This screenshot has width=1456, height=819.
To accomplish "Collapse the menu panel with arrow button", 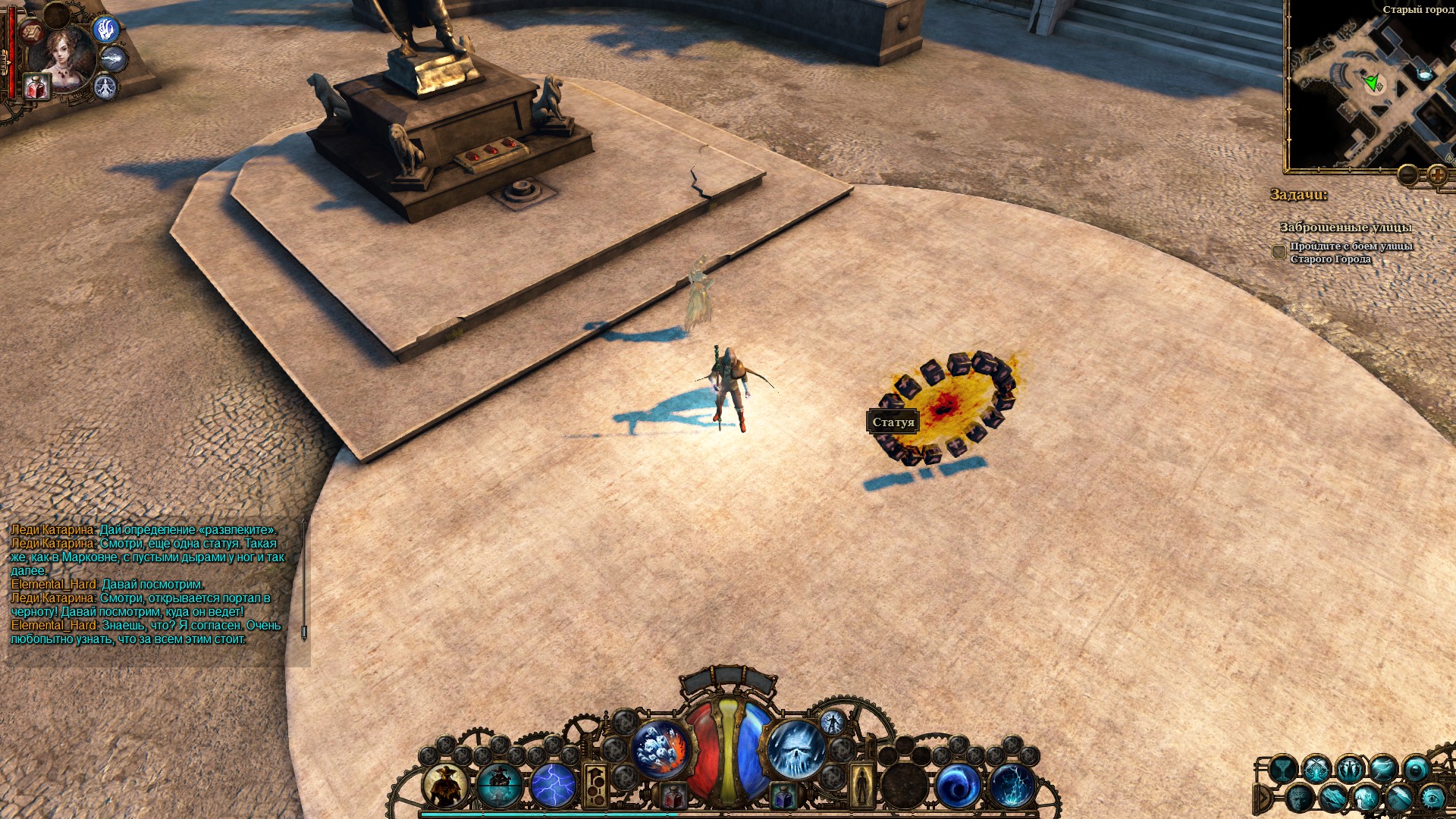I will coord(1264,798).
